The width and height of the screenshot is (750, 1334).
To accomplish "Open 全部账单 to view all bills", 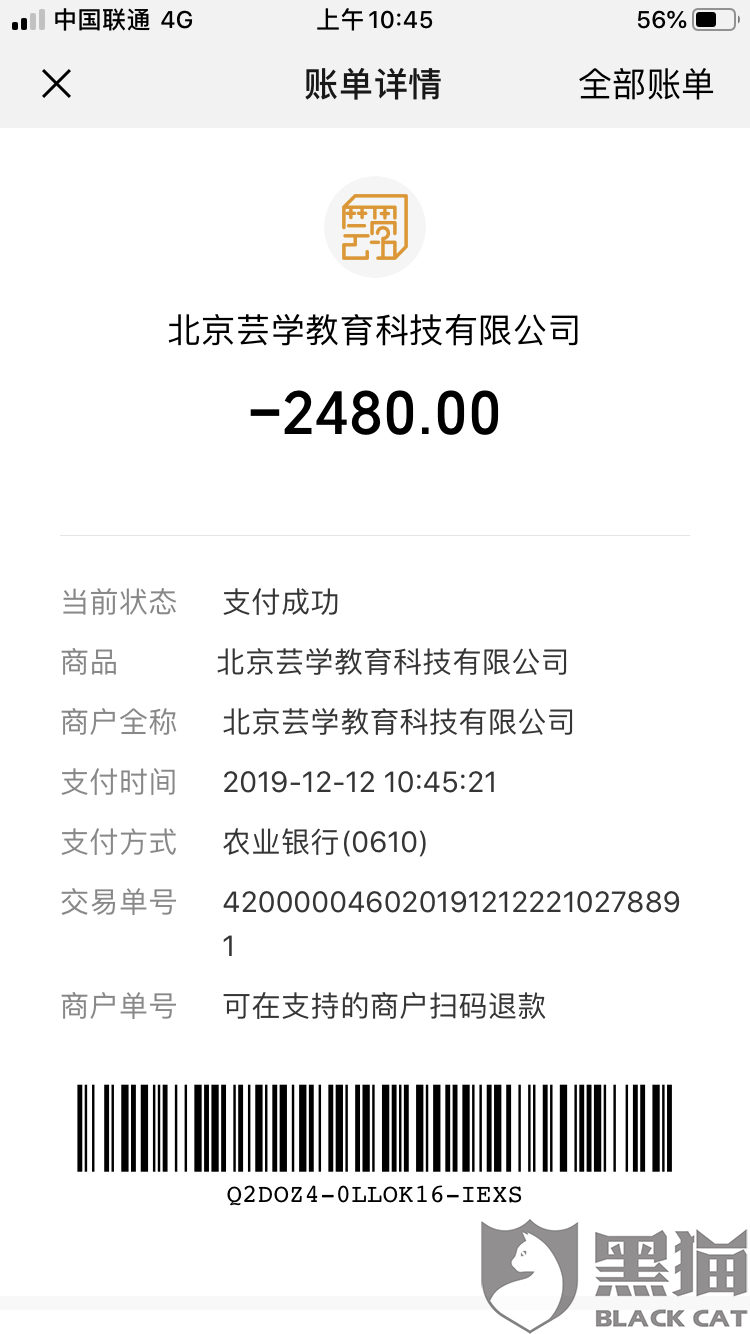I will [646, 85].
